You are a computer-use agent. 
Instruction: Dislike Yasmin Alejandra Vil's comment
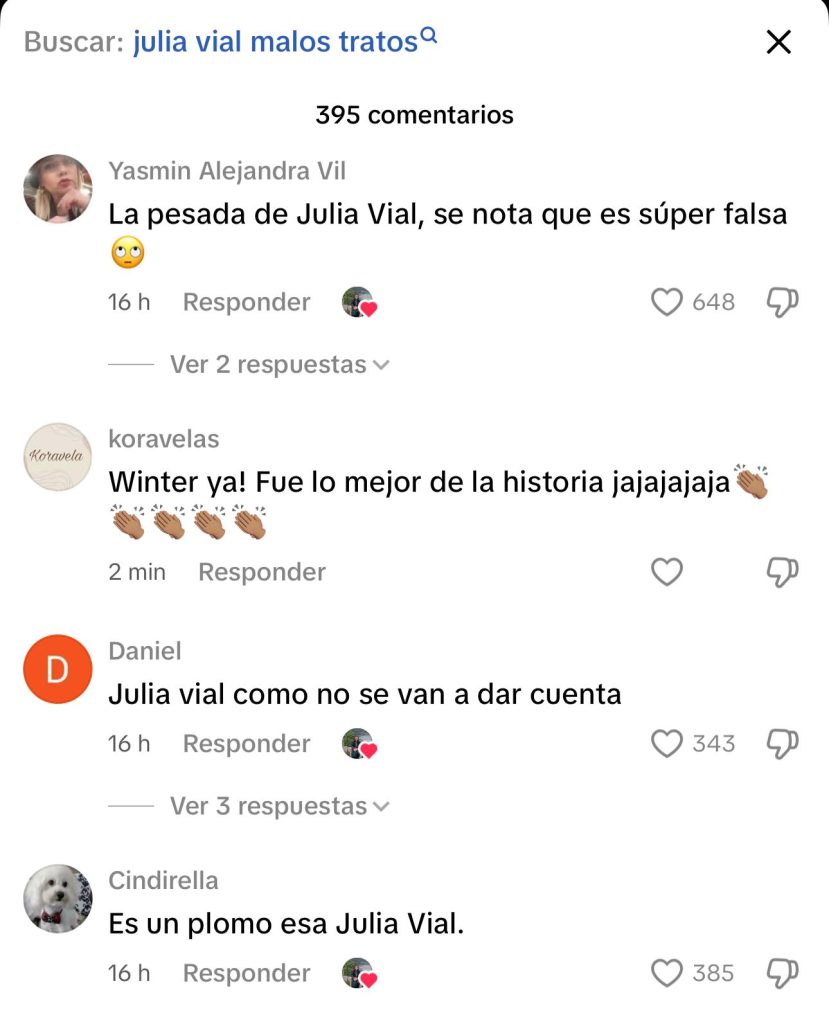coord(782,302)
